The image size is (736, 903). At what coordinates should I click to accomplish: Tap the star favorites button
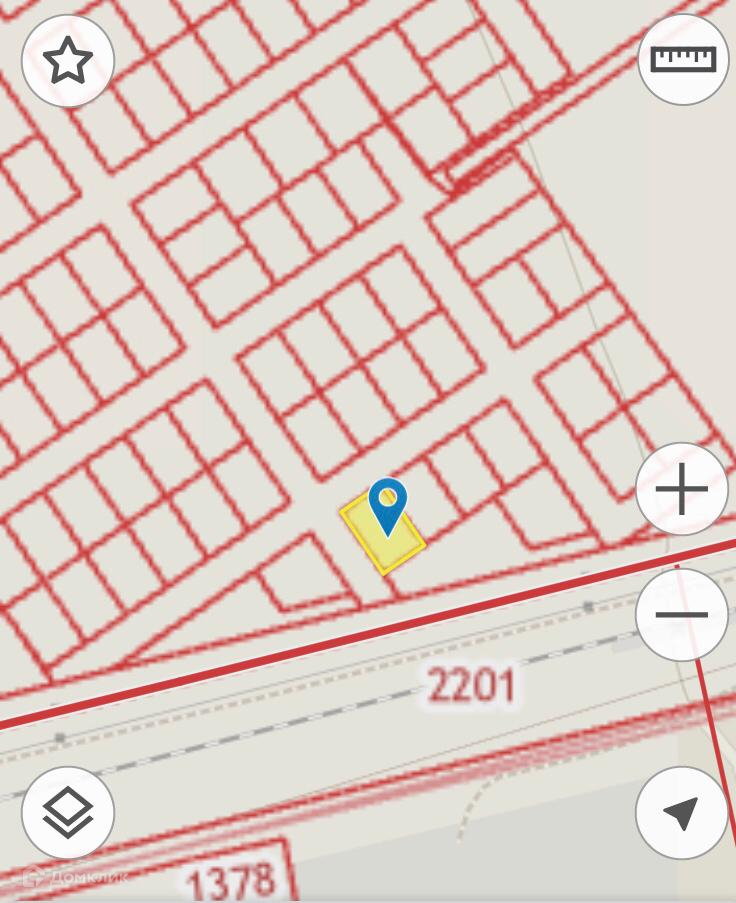[x=68, y=62]
